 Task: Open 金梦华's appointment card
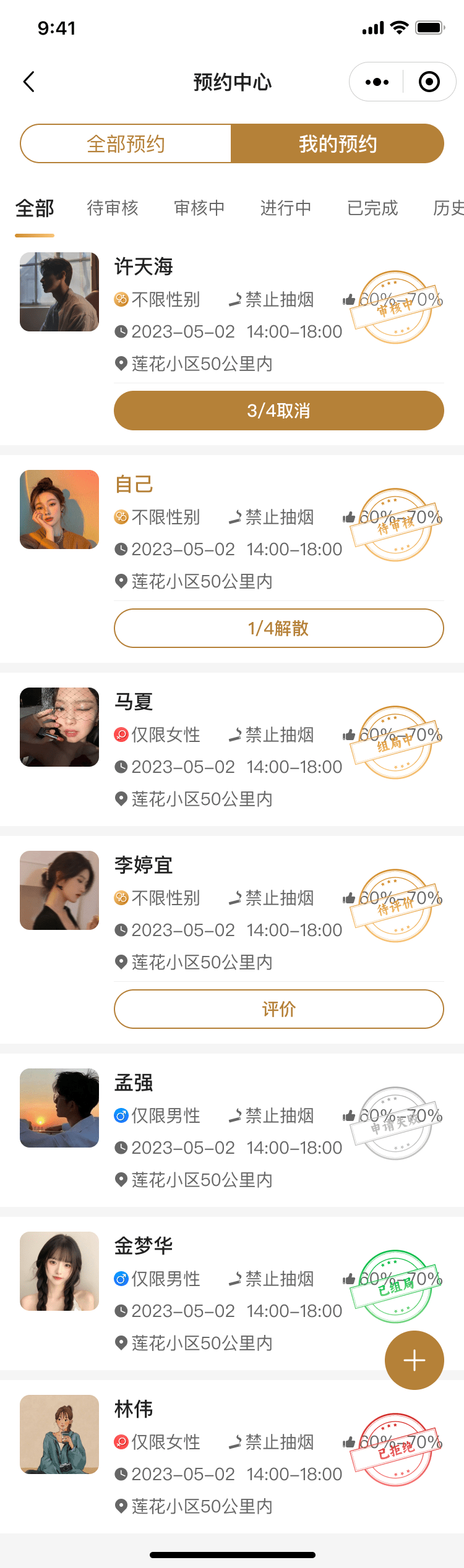pos(229,1295)
